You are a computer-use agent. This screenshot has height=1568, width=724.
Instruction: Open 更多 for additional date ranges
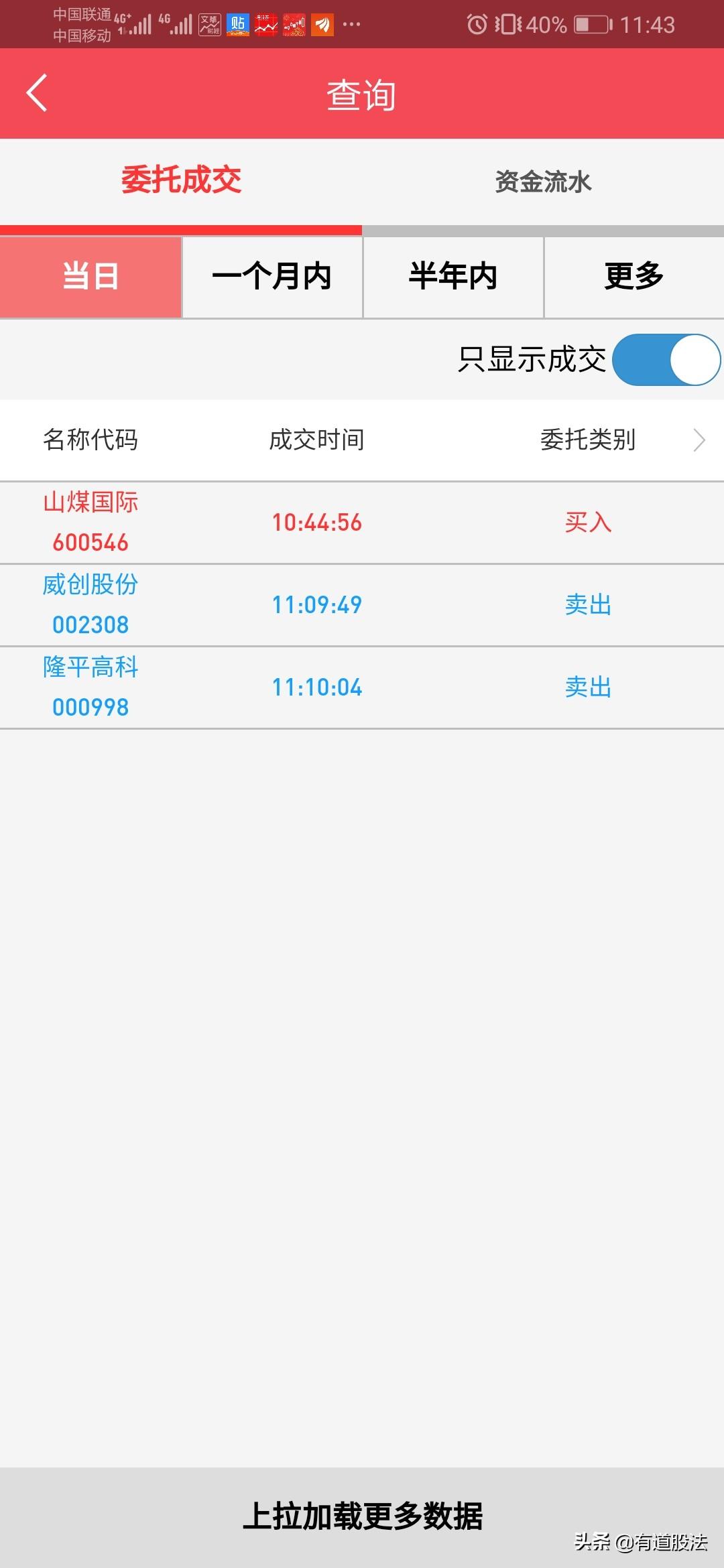pyautogui.click(x=633, y=277)
